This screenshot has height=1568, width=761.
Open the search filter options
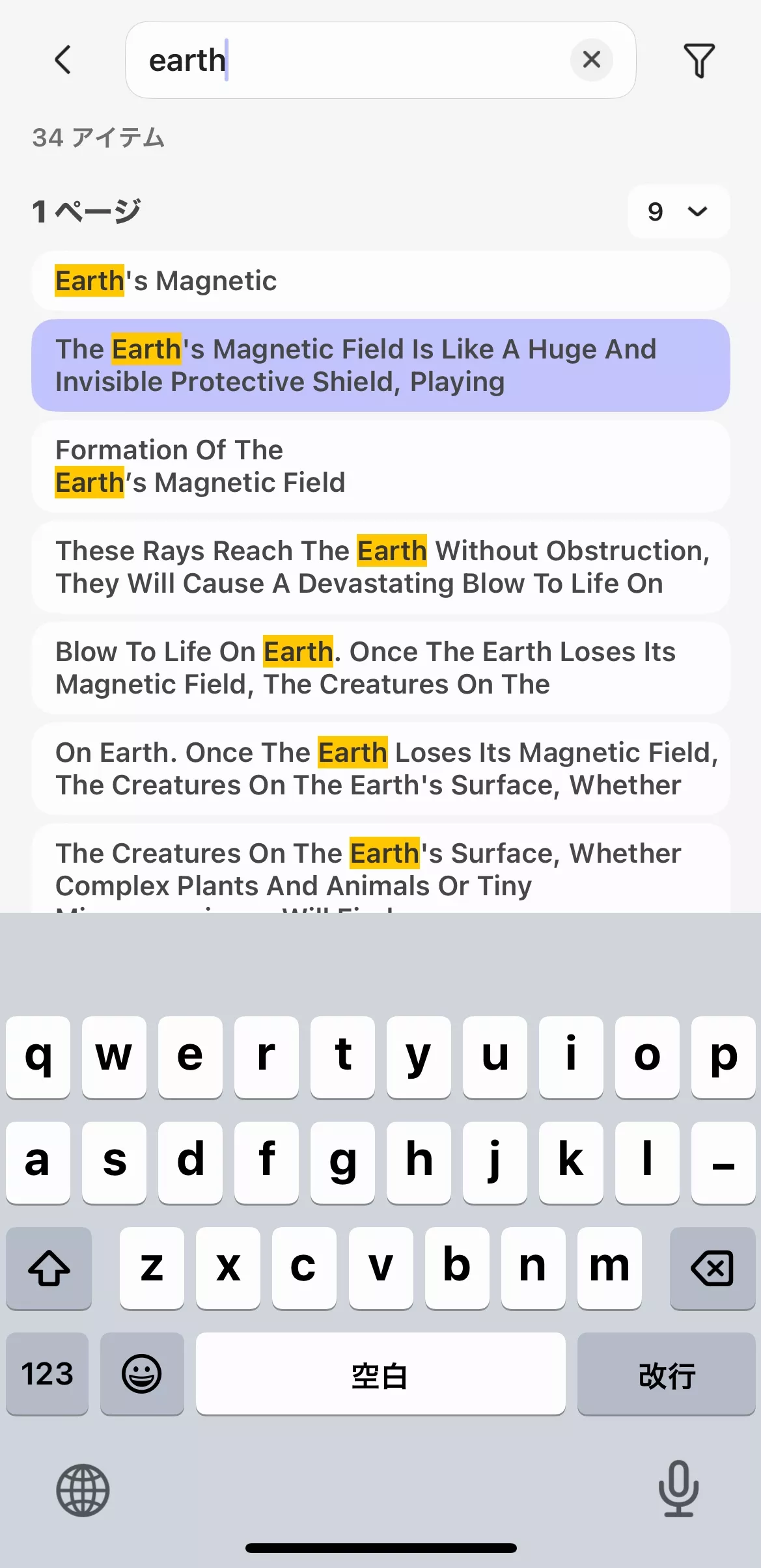pyautogui.click(x=699, y=60)
